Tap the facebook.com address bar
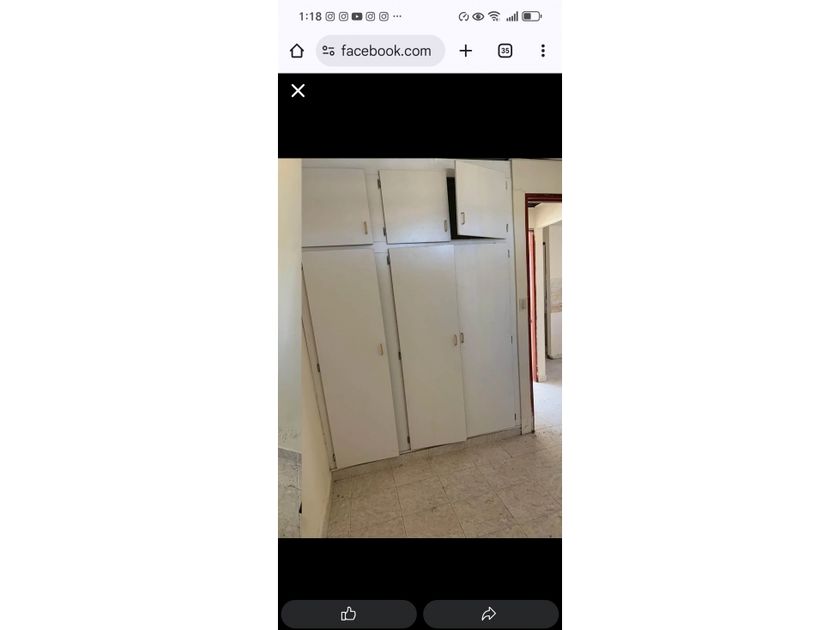Image resolution: width=840 pixels, height=630 pixels. click(380, 51)
